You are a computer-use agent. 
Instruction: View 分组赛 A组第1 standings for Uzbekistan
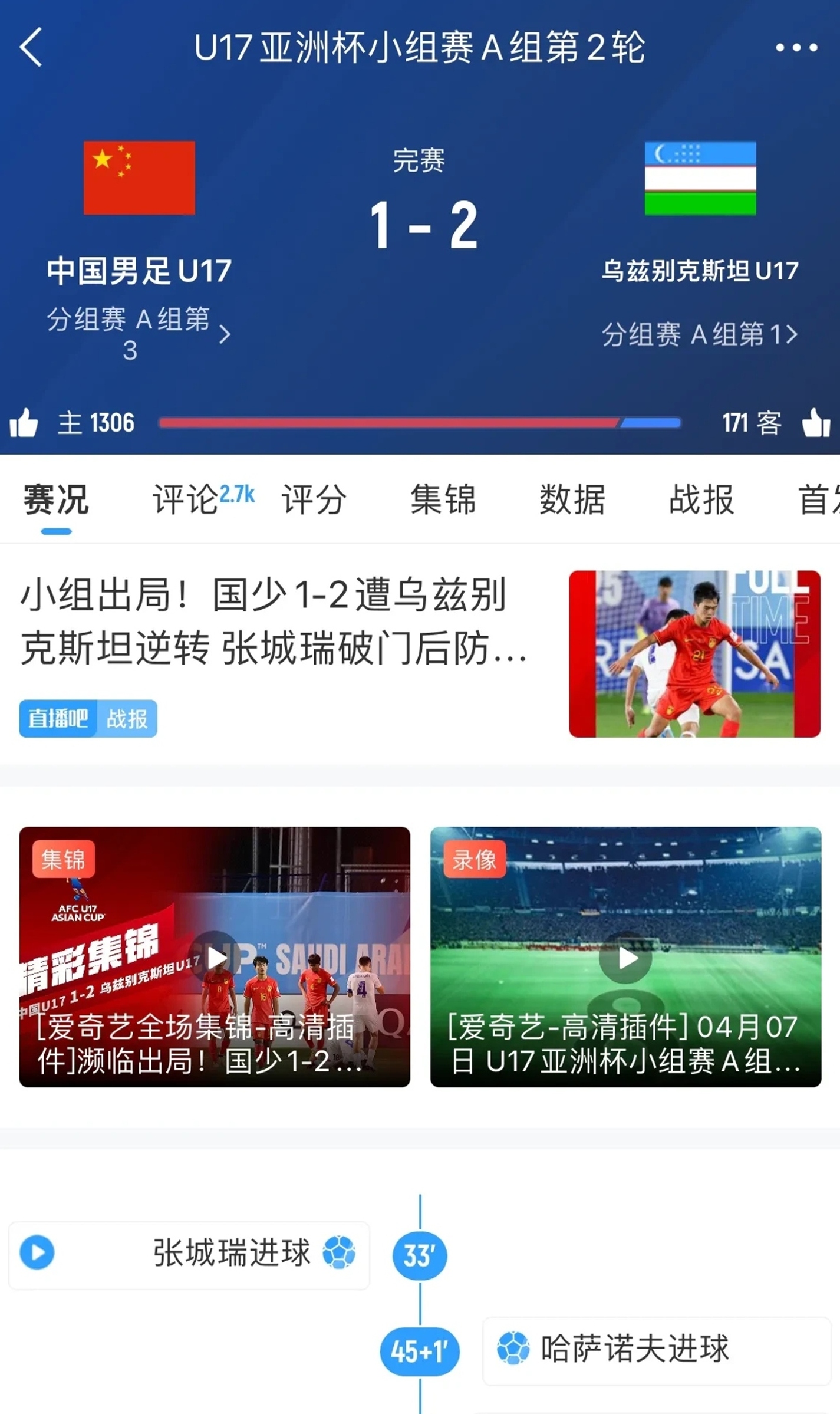pyautogui.click(x=700, y=334)
